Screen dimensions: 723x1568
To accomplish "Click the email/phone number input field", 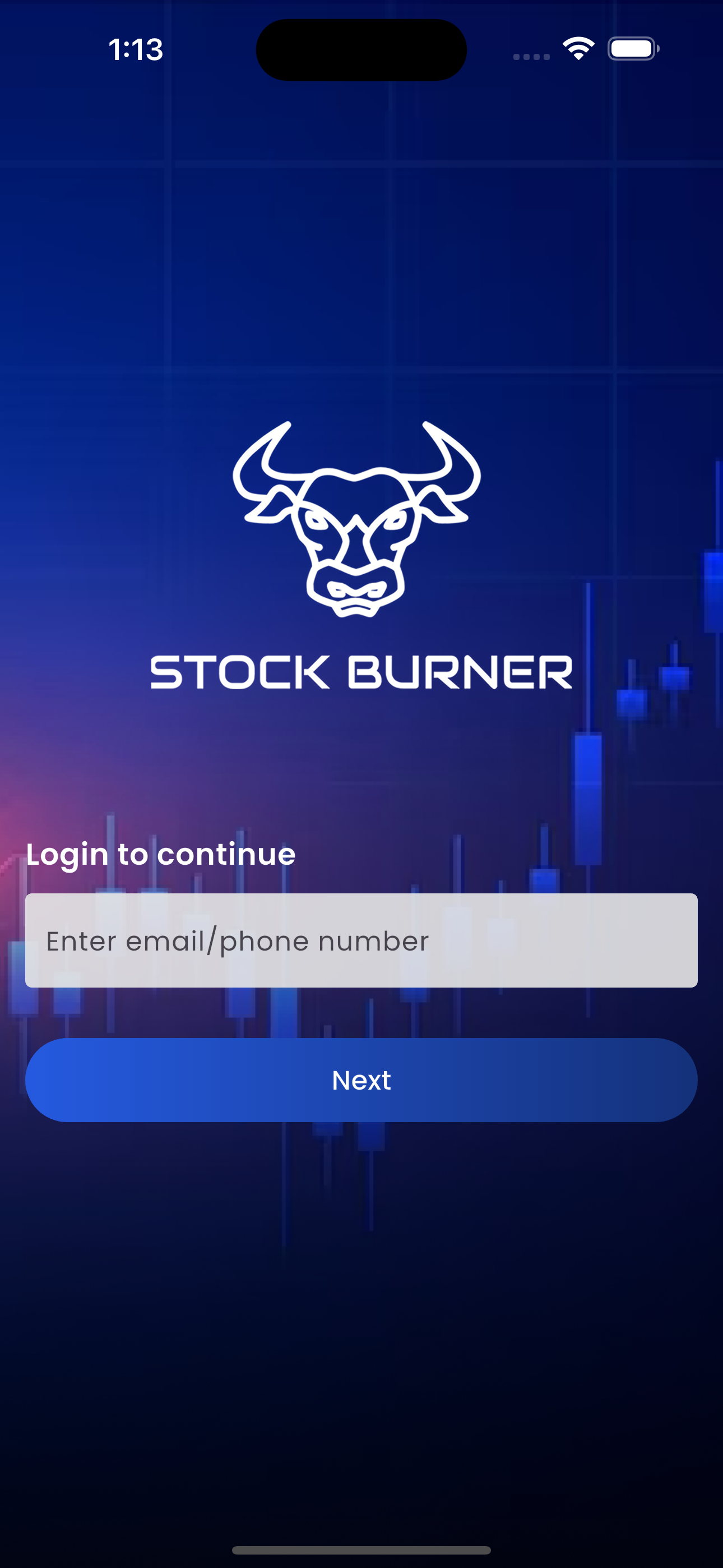I will 361,940.
